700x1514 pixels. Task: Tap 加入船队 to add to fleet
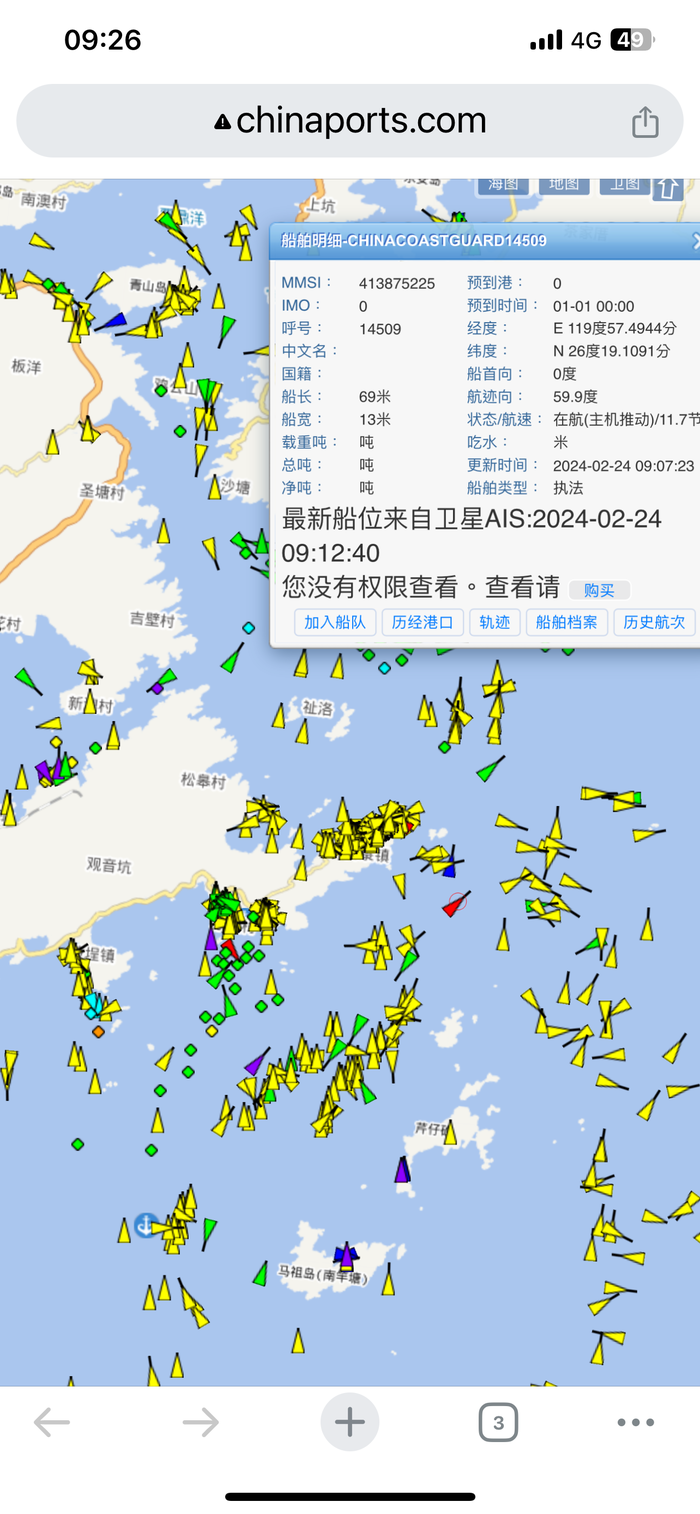335,622
